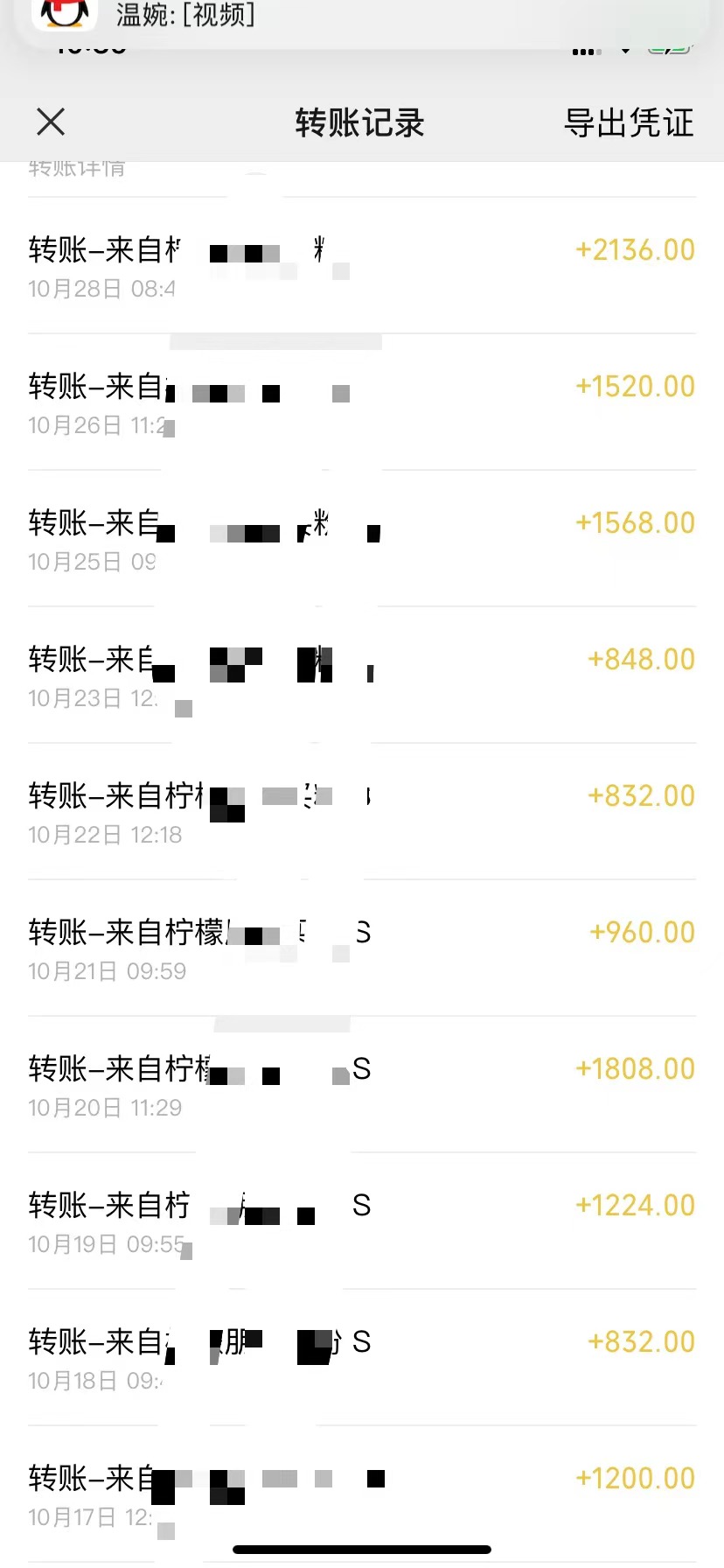The width and height of the screenshot is (724, 1568).
Task: Close the 转账记录 page
Action: point(51,122)
